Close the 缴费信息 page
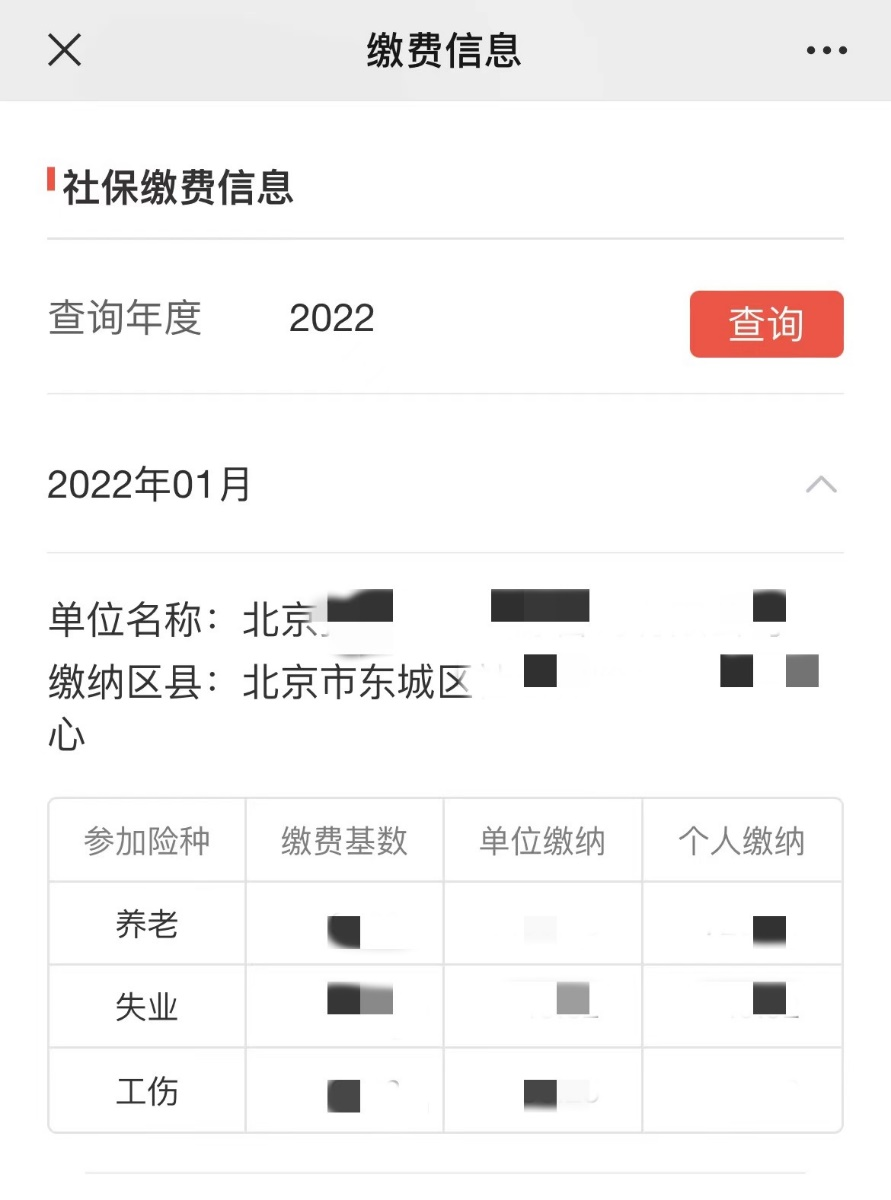The height and width of the screenshot is (1200, 891). click(65, 49)
